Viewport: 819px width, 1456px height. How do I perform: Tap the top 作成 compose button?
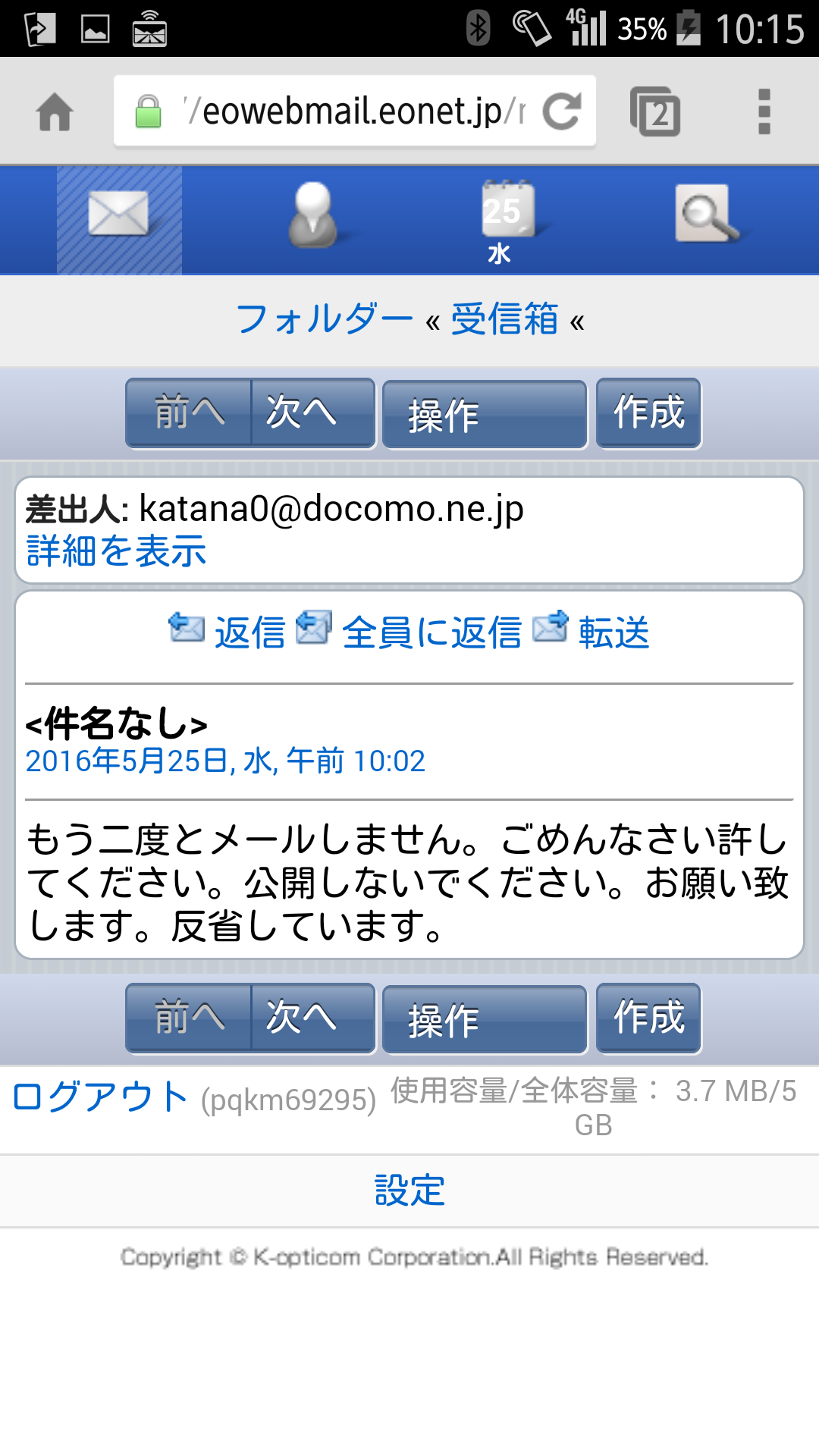[x=648, y=413]
